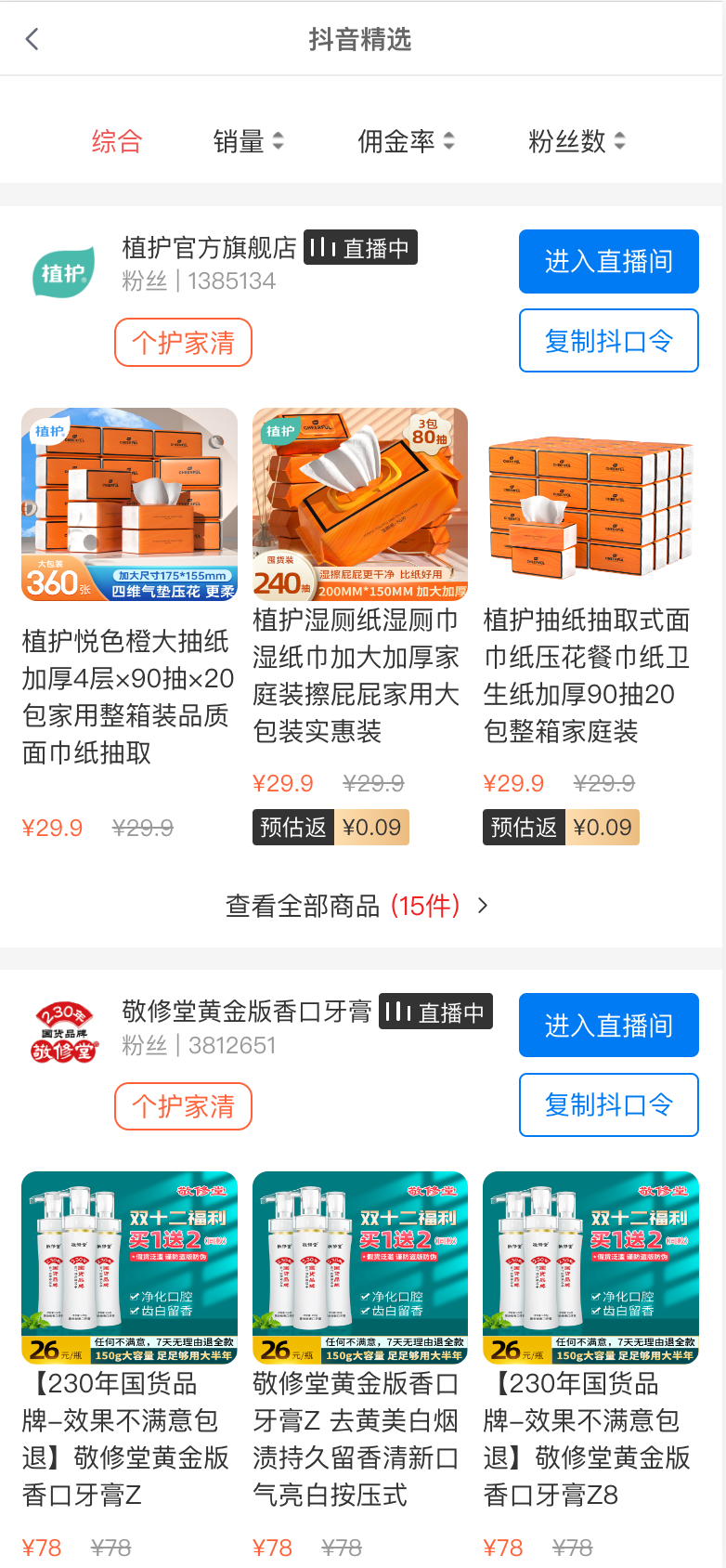This screenshot has width=726, height=1568.
Task: Open 敬修堂黄金版香口牙膏 shop header
Action: click(246, 1013)
